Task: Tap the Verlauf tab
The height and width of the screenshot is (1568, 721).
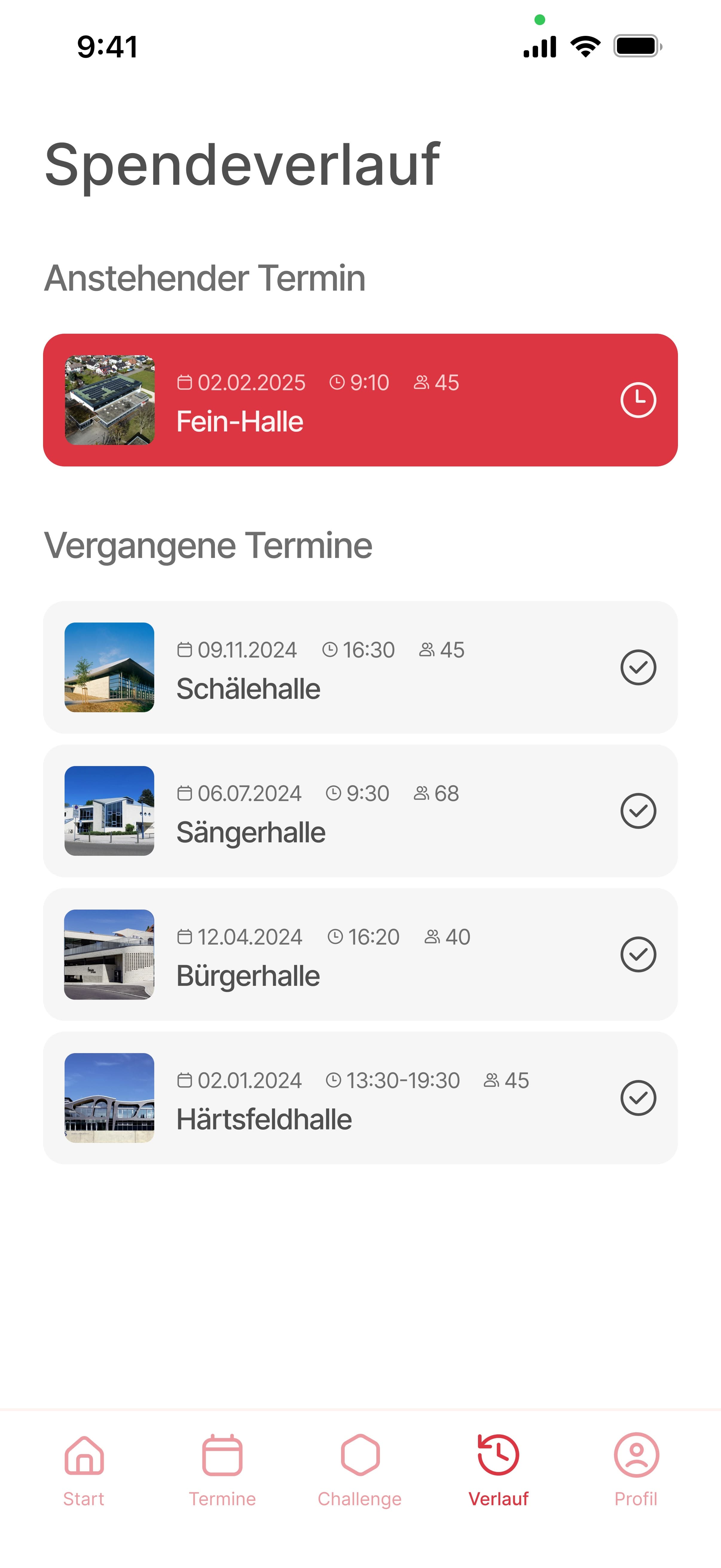Action: 498,1469
